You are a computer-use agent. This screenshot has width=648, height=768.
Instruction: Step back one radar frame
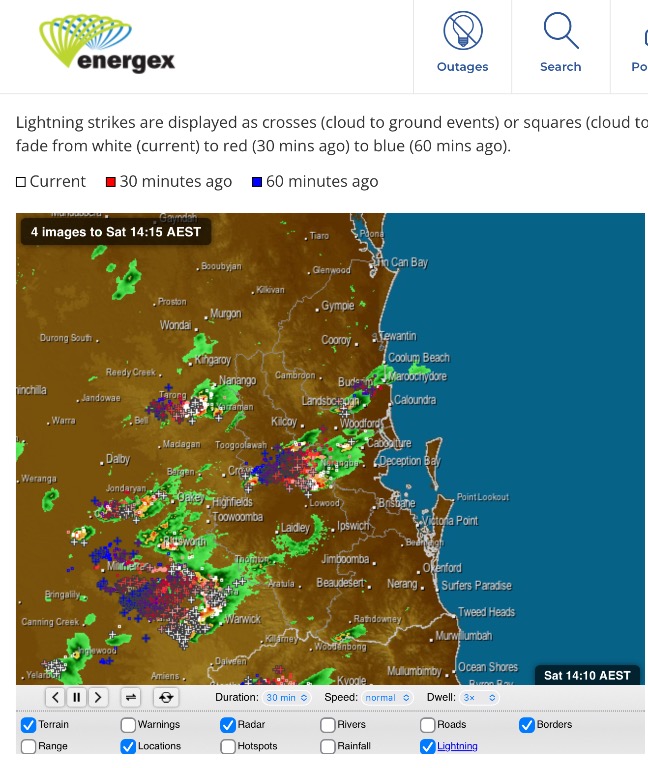click(x=55, y=697)
